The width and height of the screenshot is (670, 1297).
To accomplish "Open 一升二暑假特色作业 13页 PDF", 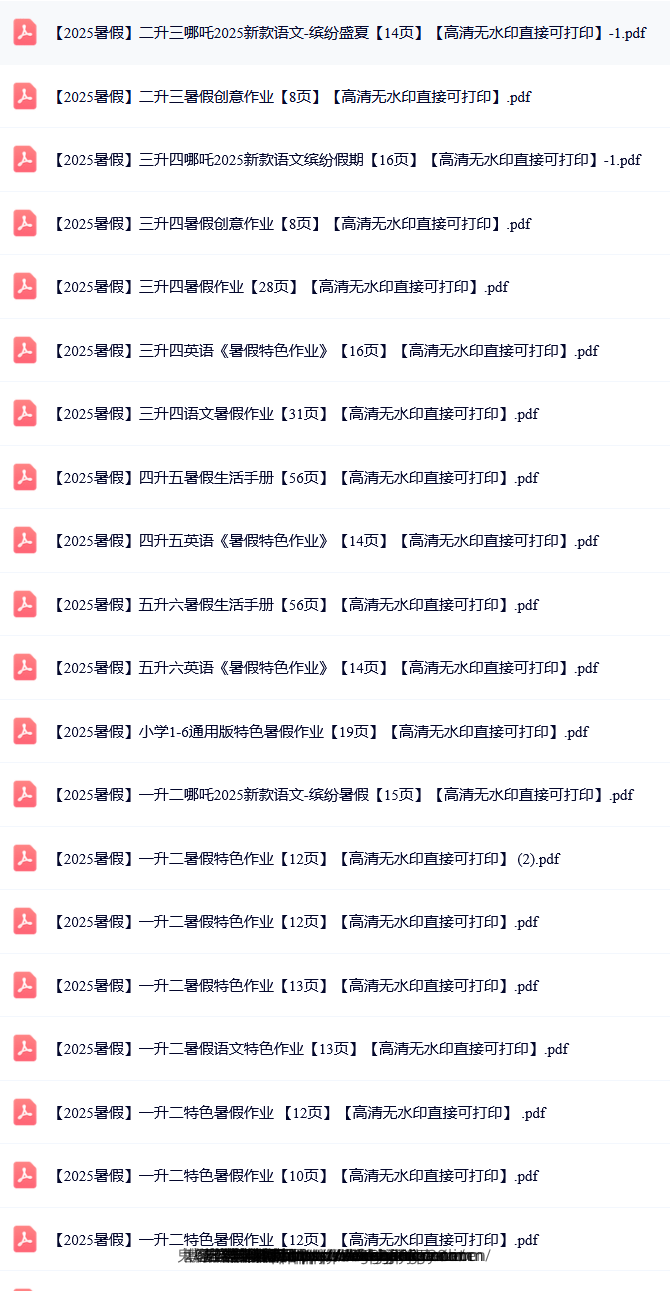I will 295,986.
